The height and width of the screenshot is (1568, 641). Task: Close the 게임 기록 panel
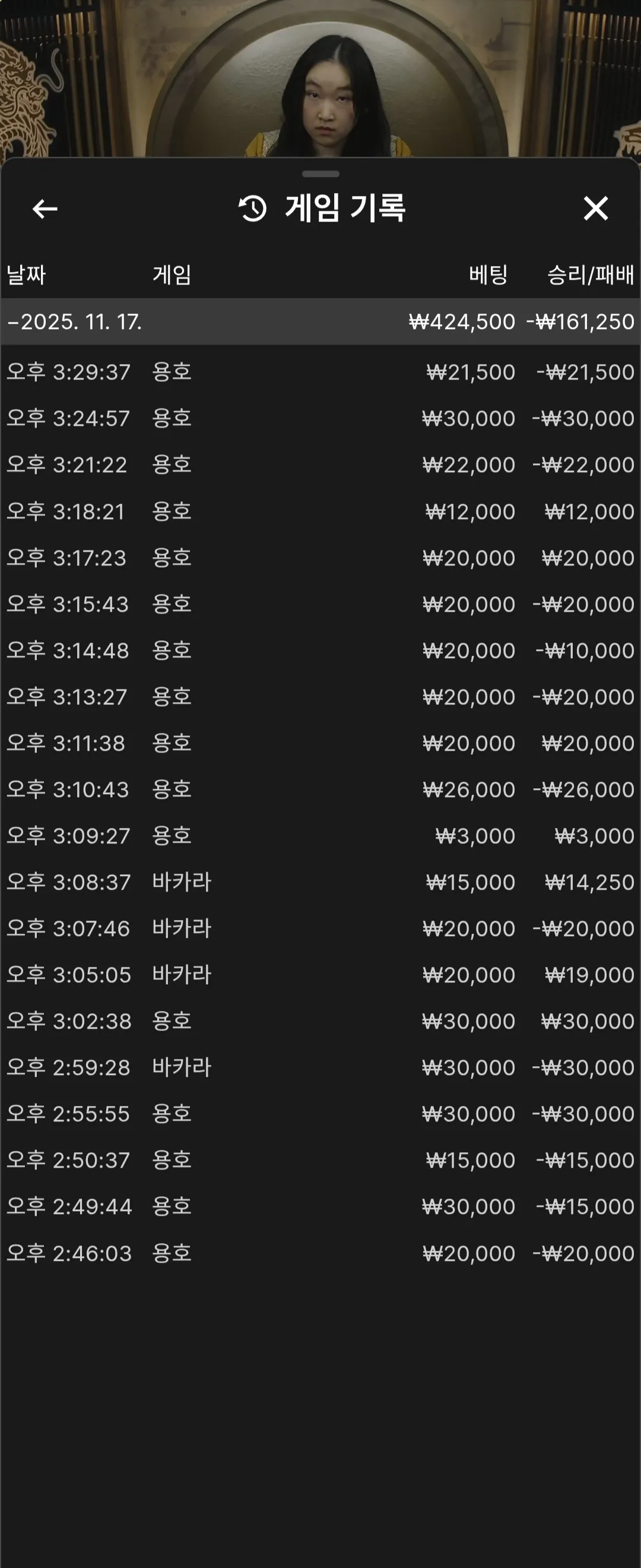[x=595, y=208]
